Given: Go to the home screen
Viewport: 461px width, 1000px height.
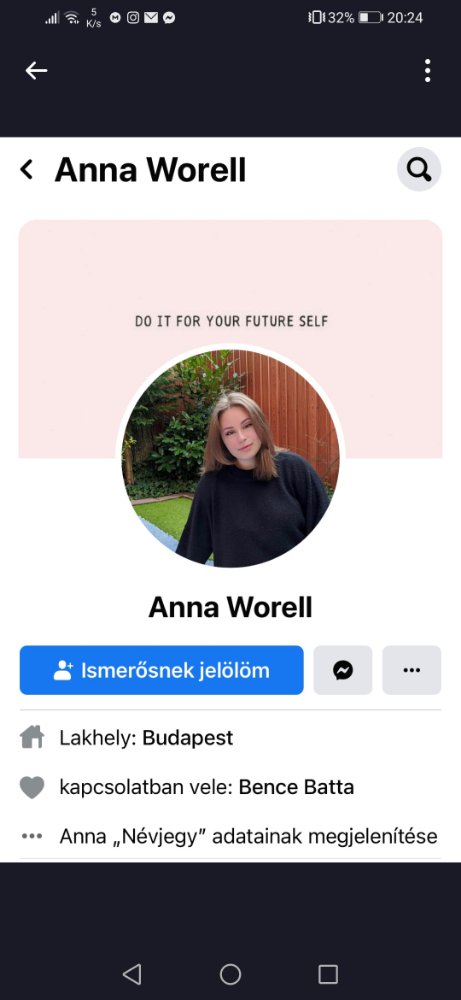Looking at the screenshot, I should click(230, 974).
